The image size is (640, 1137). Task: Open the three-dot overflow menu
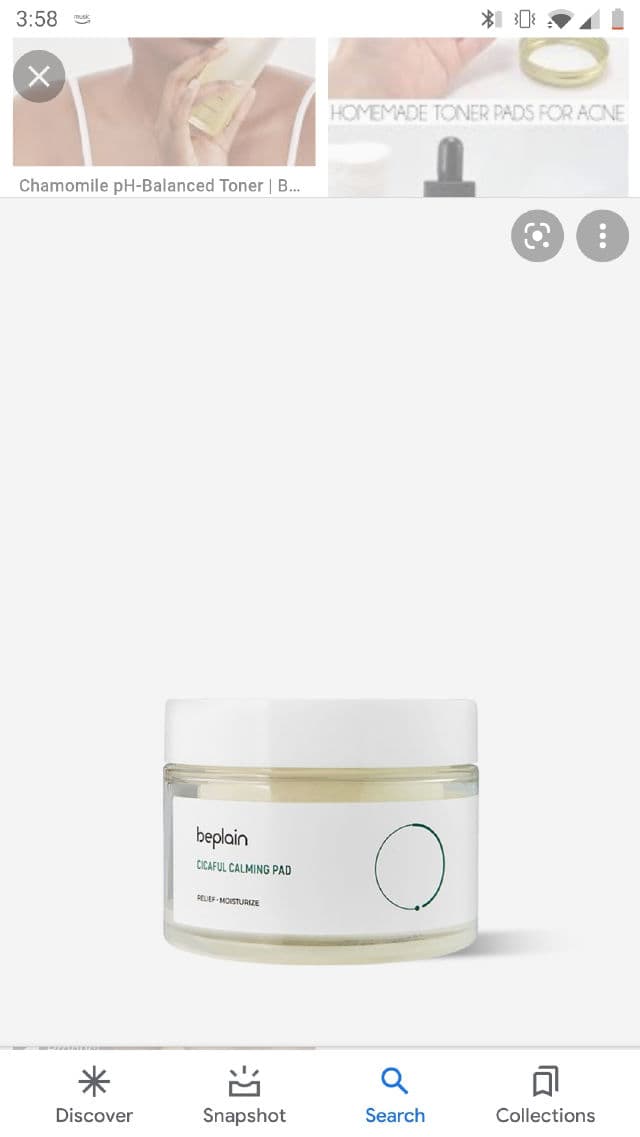[602, 236]
